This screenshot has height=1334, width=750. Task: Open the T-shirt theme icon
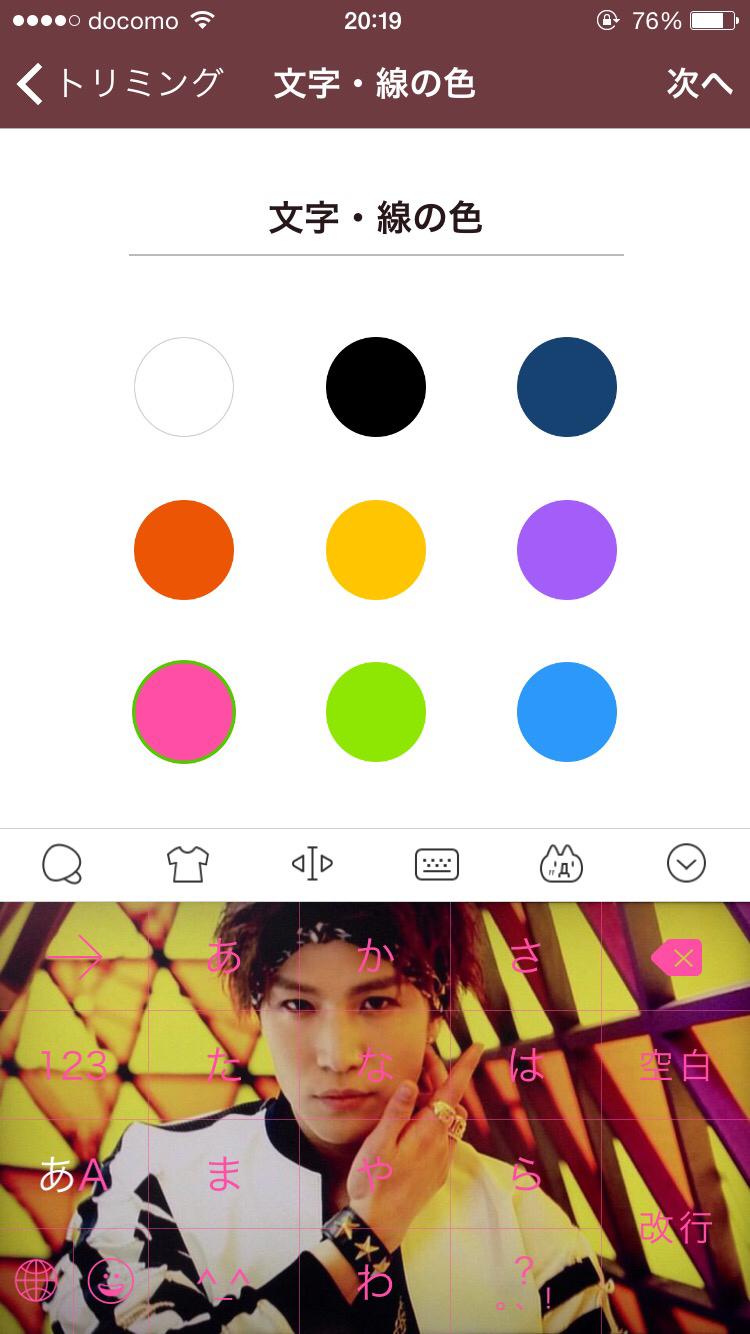pos(187,864)
